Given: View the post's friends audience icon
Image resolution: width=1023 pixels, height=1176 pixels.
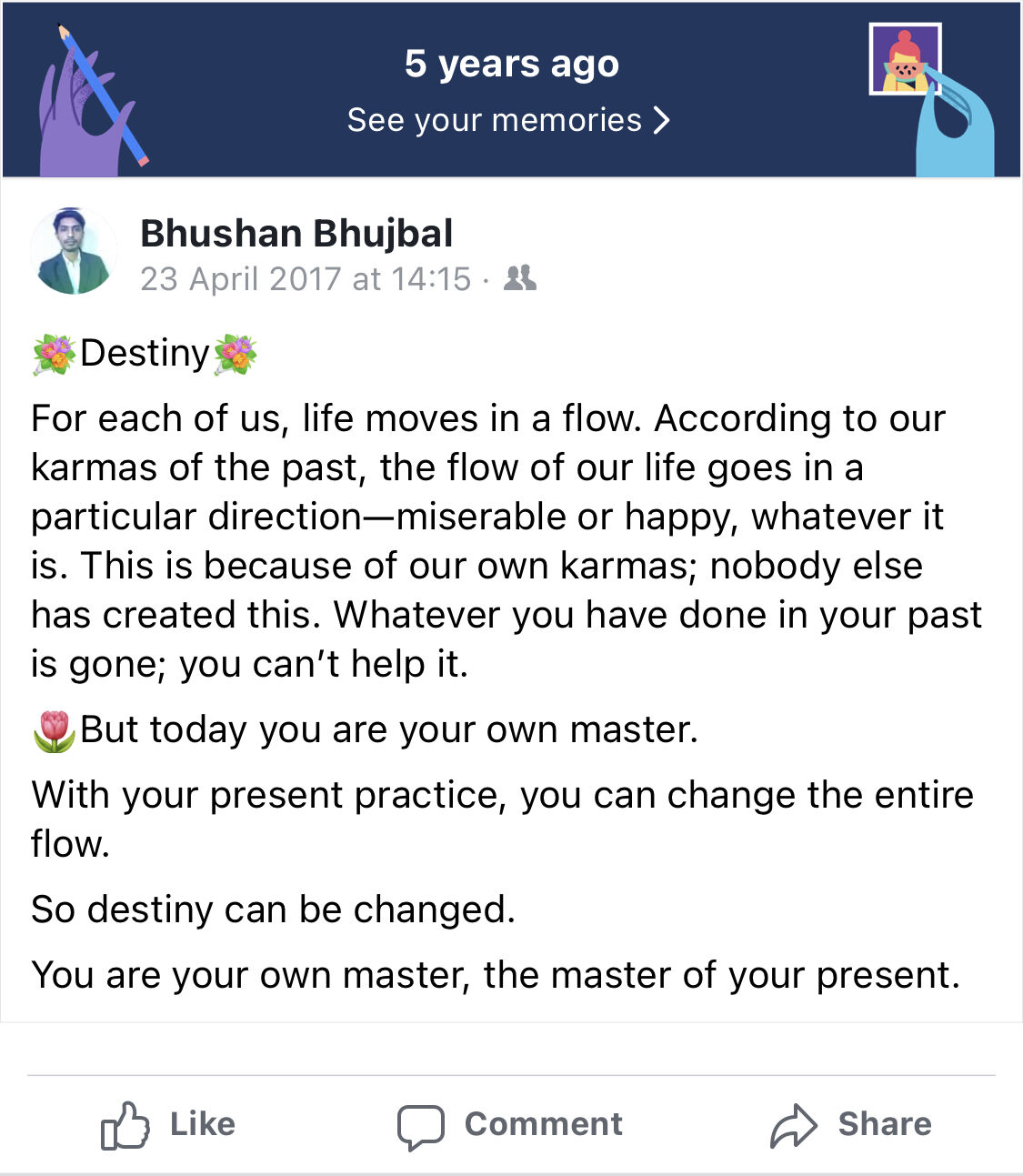Looking at the screenshot, I should [x=520, y=278].
